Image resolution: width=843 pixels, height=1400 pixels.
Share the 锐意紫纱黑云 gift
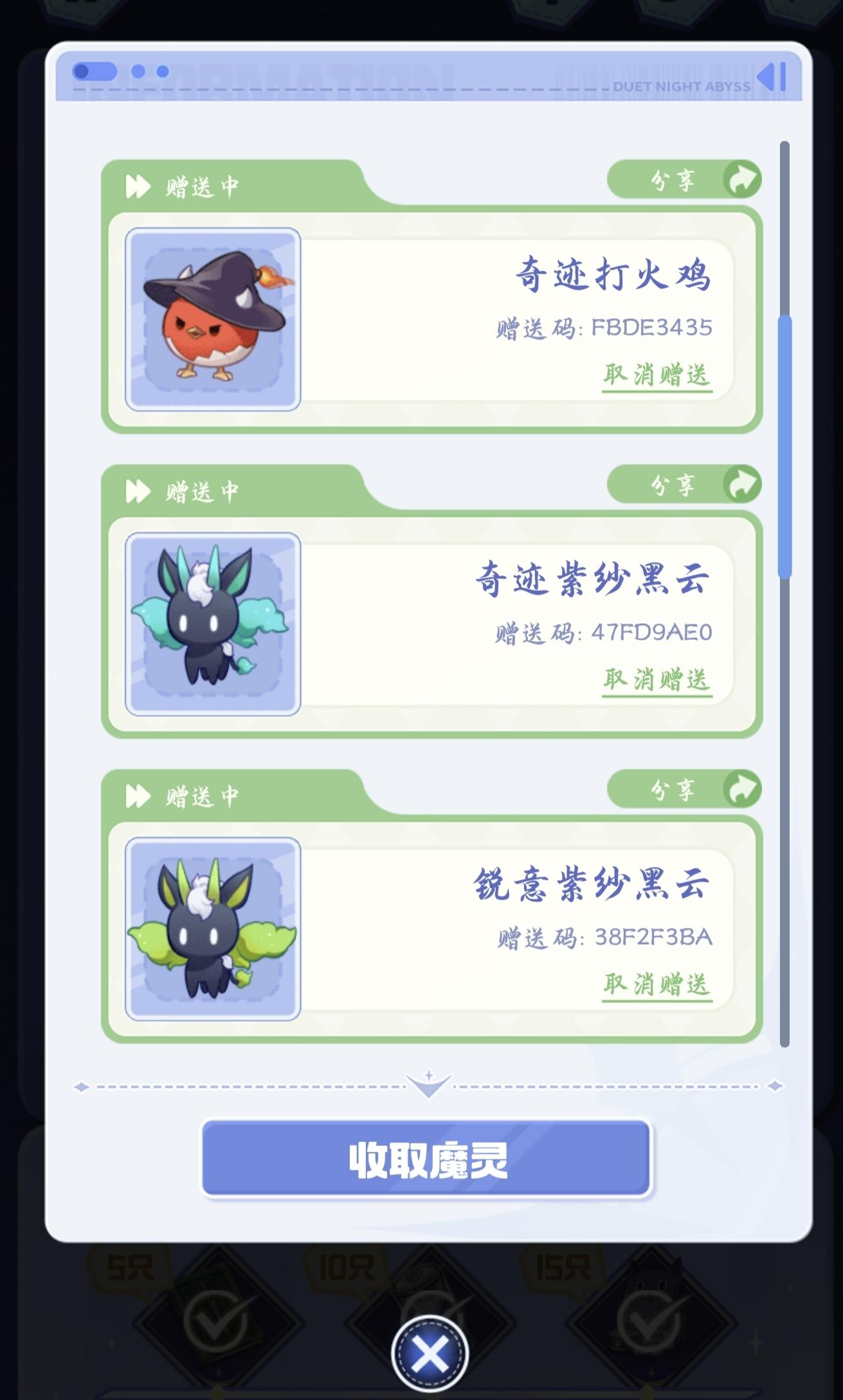[684, 790]
